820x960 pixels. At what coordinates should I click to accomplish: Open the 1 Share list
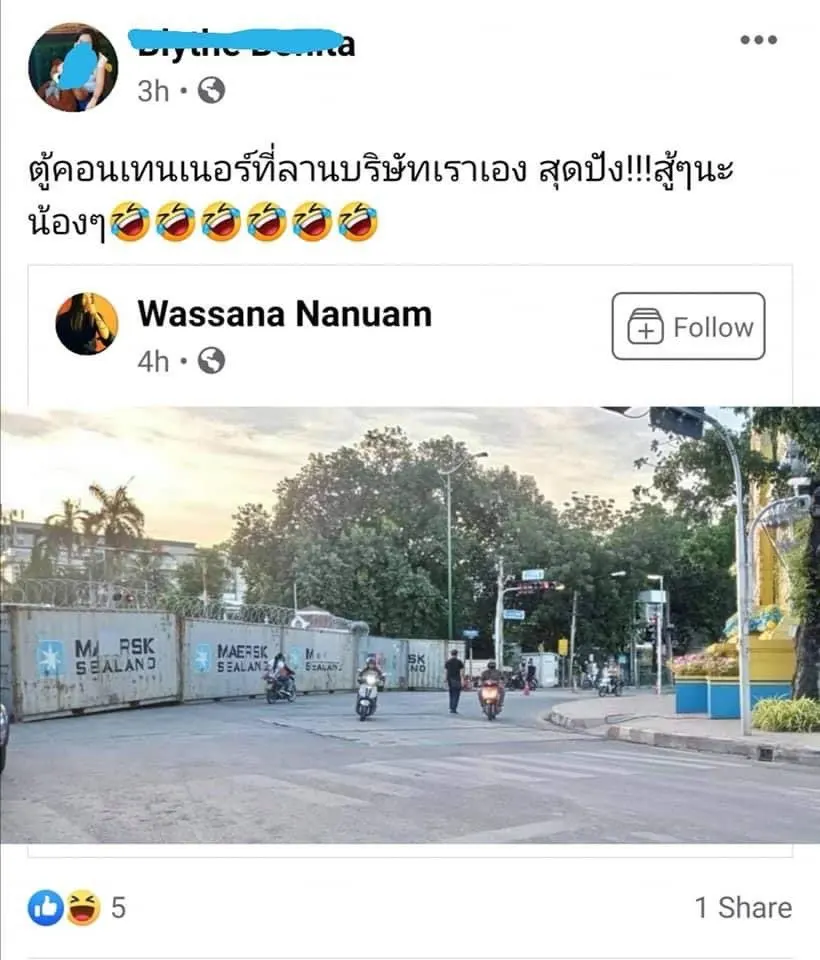(742, 908)
